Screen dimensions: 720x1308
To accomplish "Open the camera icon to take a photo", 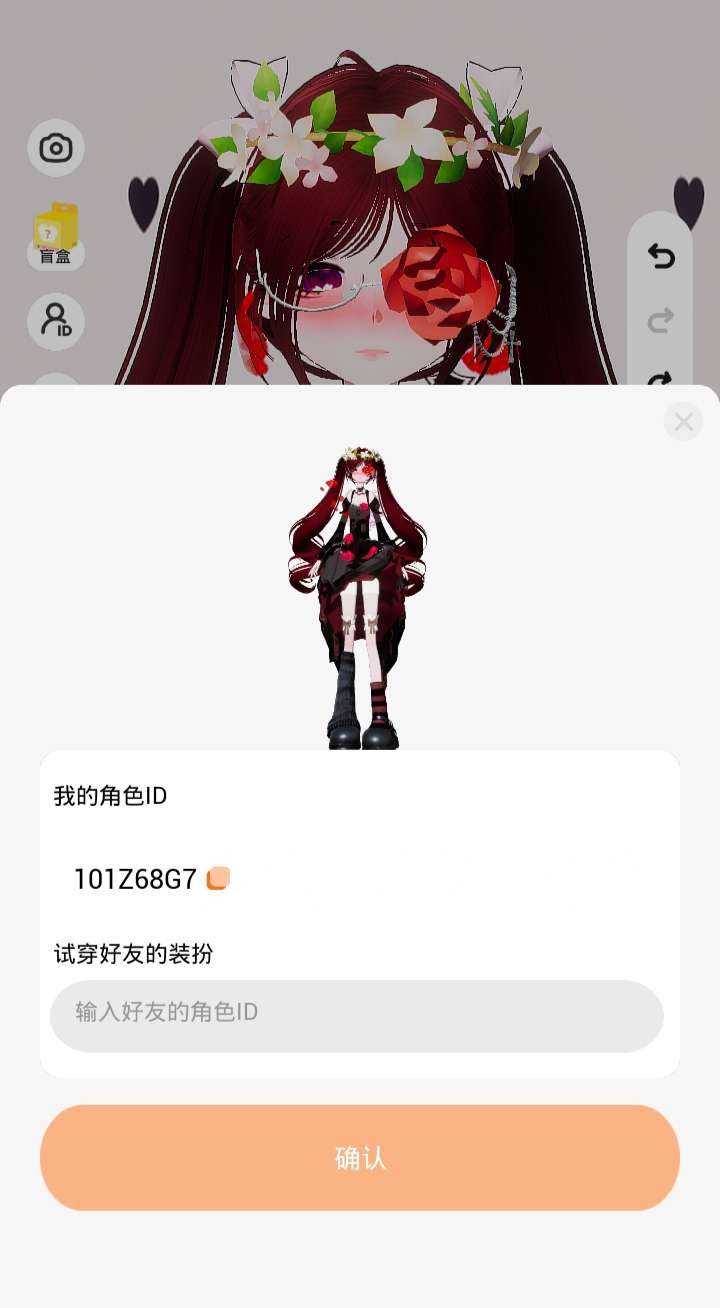I will click(x=56, y=149).
